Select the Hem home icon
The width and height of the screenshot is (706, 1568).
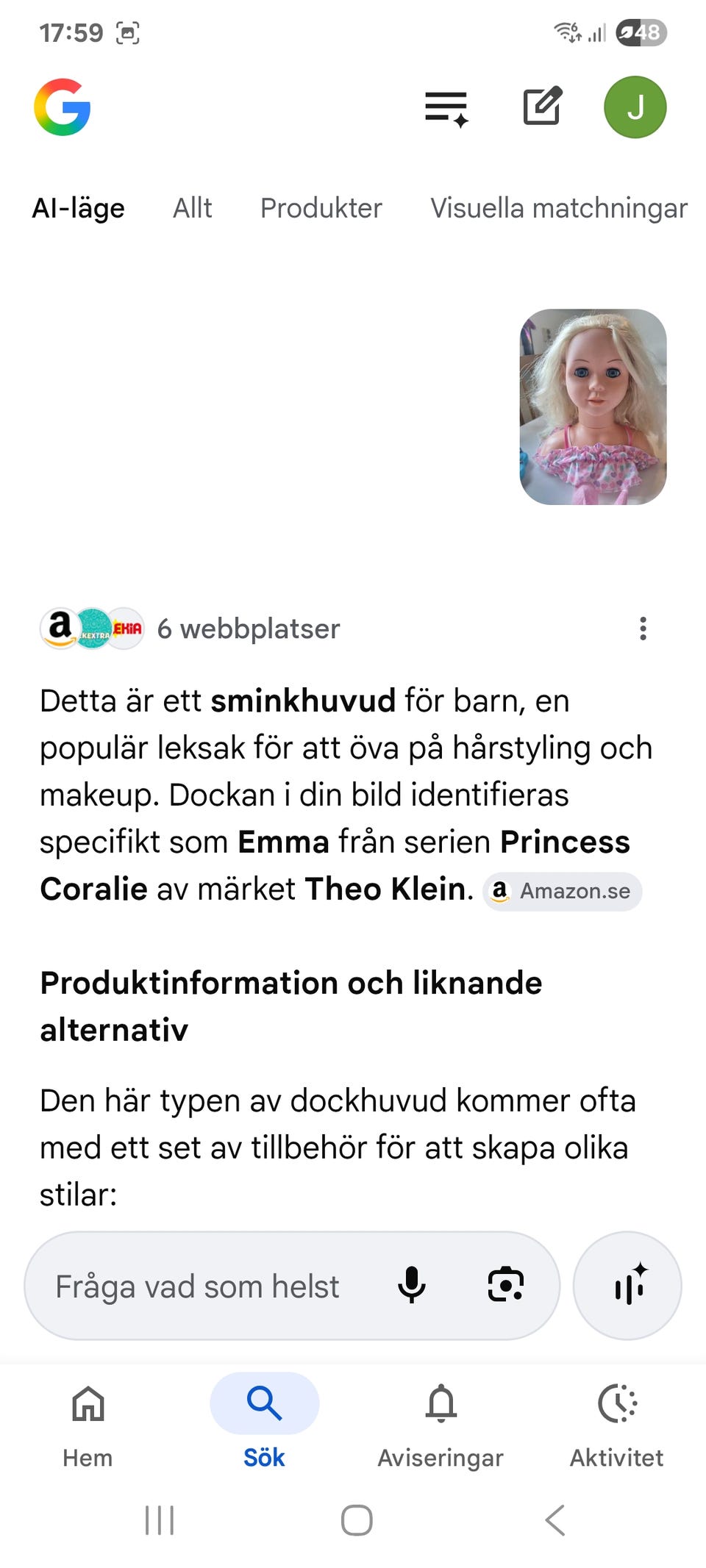[88, 1403]
